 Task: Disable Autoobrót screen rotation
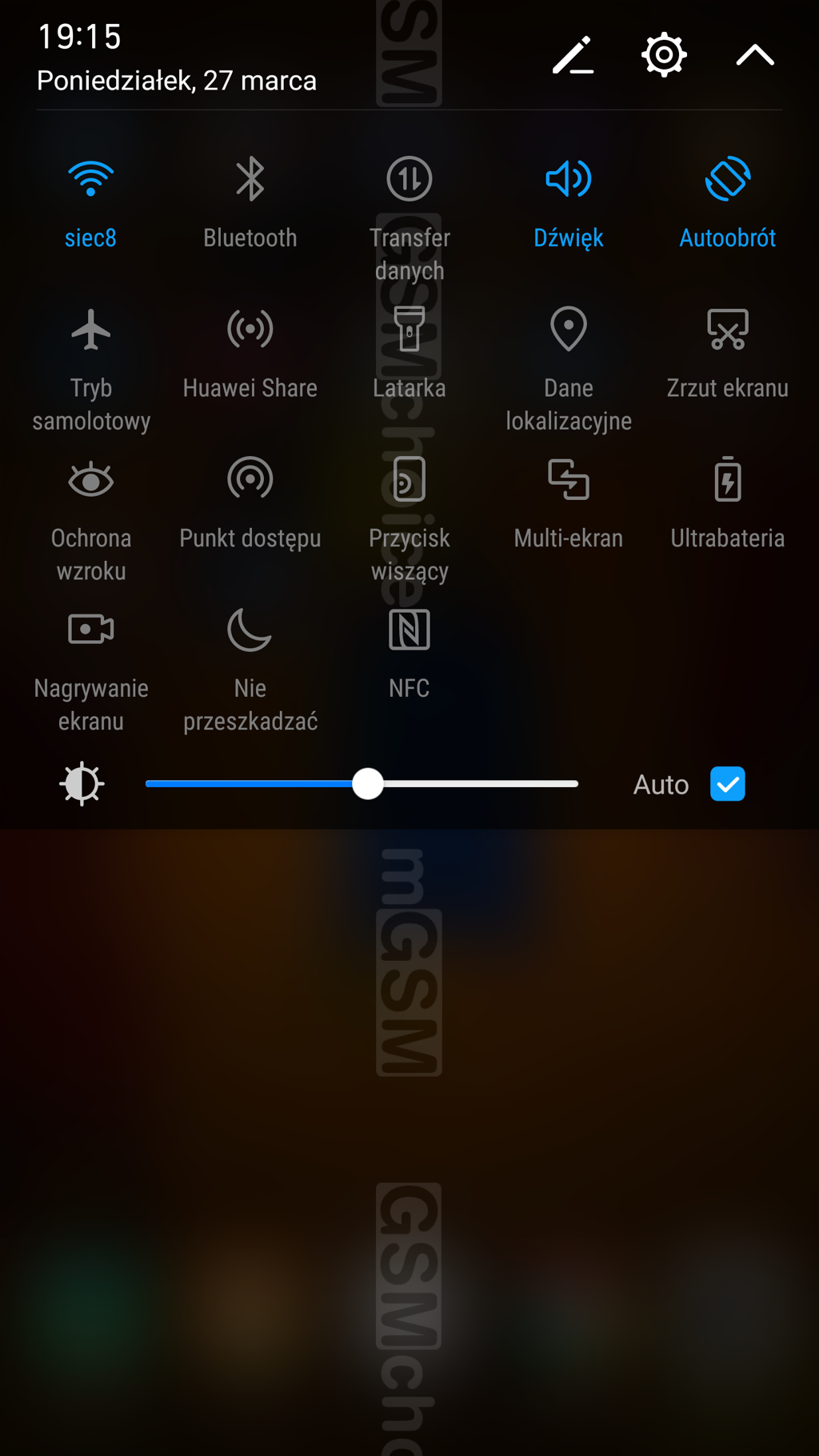click(x=728, y=179)
